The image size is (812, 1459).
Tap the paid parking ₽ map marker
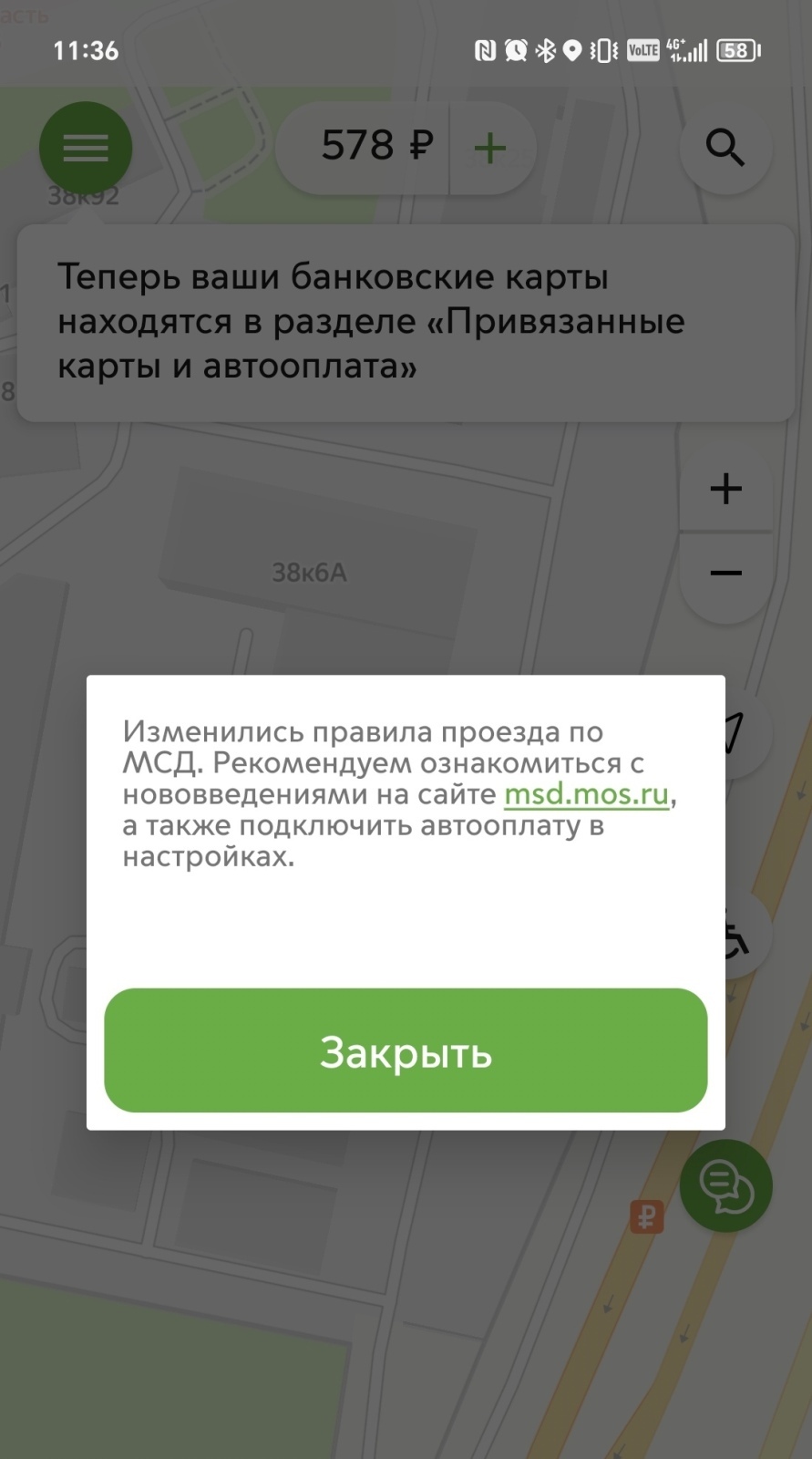pos(647,1216)
